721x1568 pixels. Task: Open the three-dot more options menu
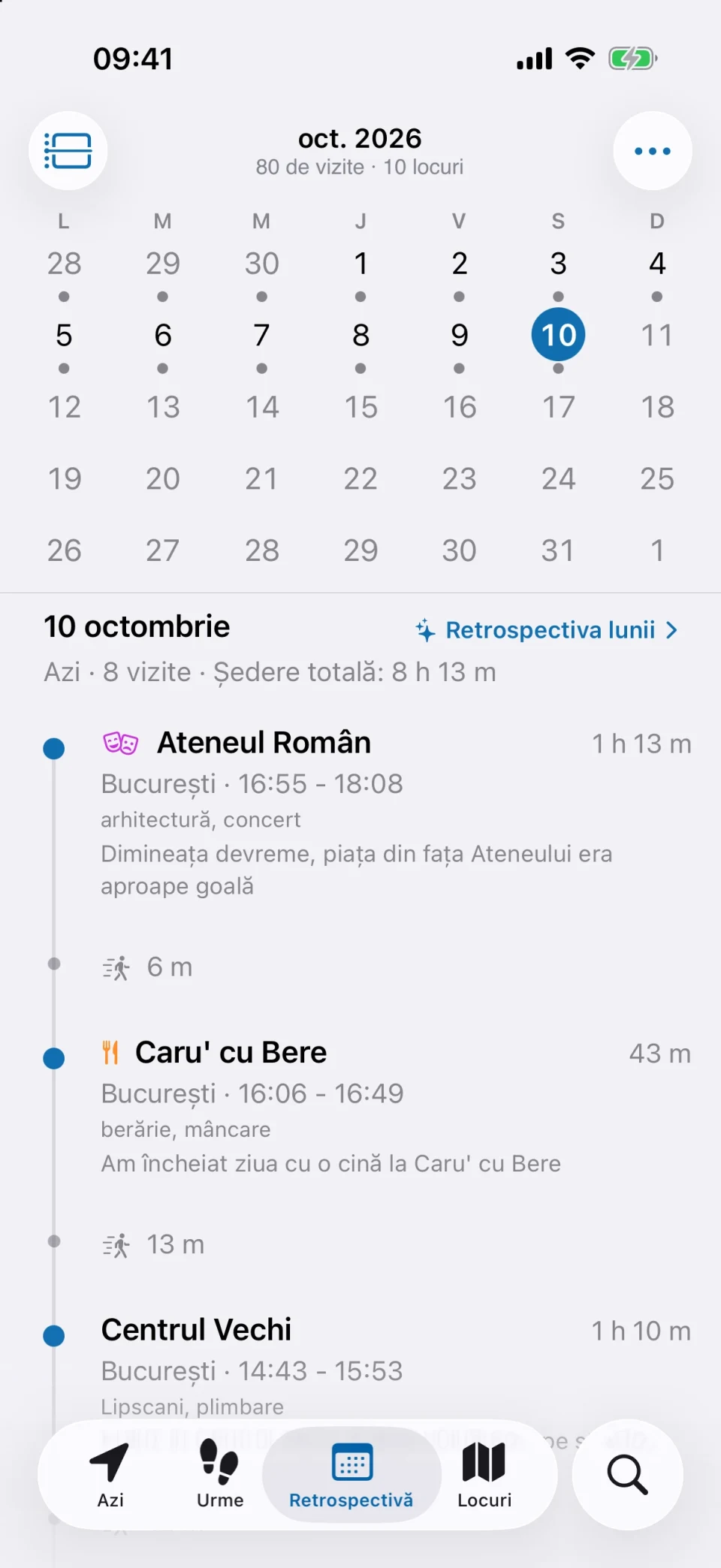(x=652, y=151)
